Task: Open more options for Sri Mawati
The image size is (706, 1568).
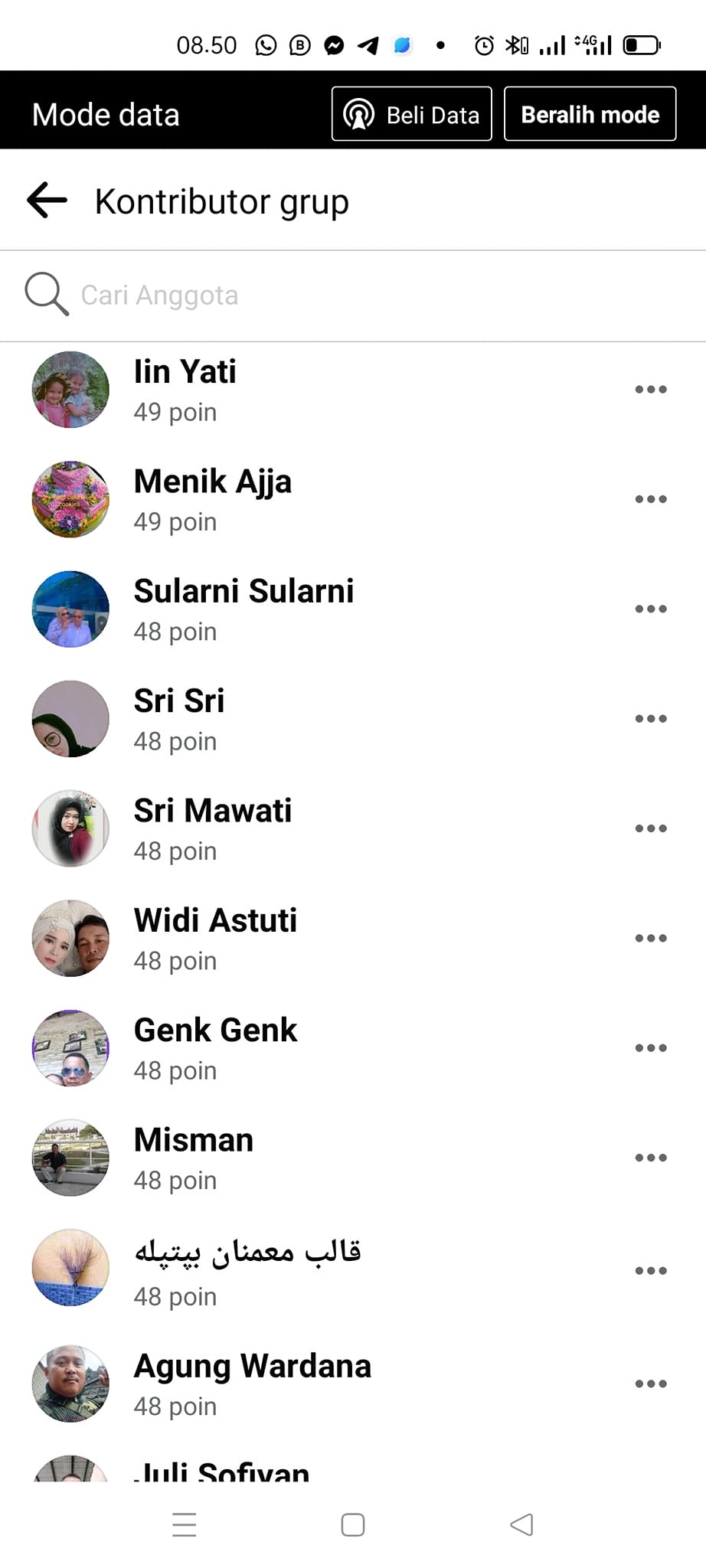Action: coord(651,828)
